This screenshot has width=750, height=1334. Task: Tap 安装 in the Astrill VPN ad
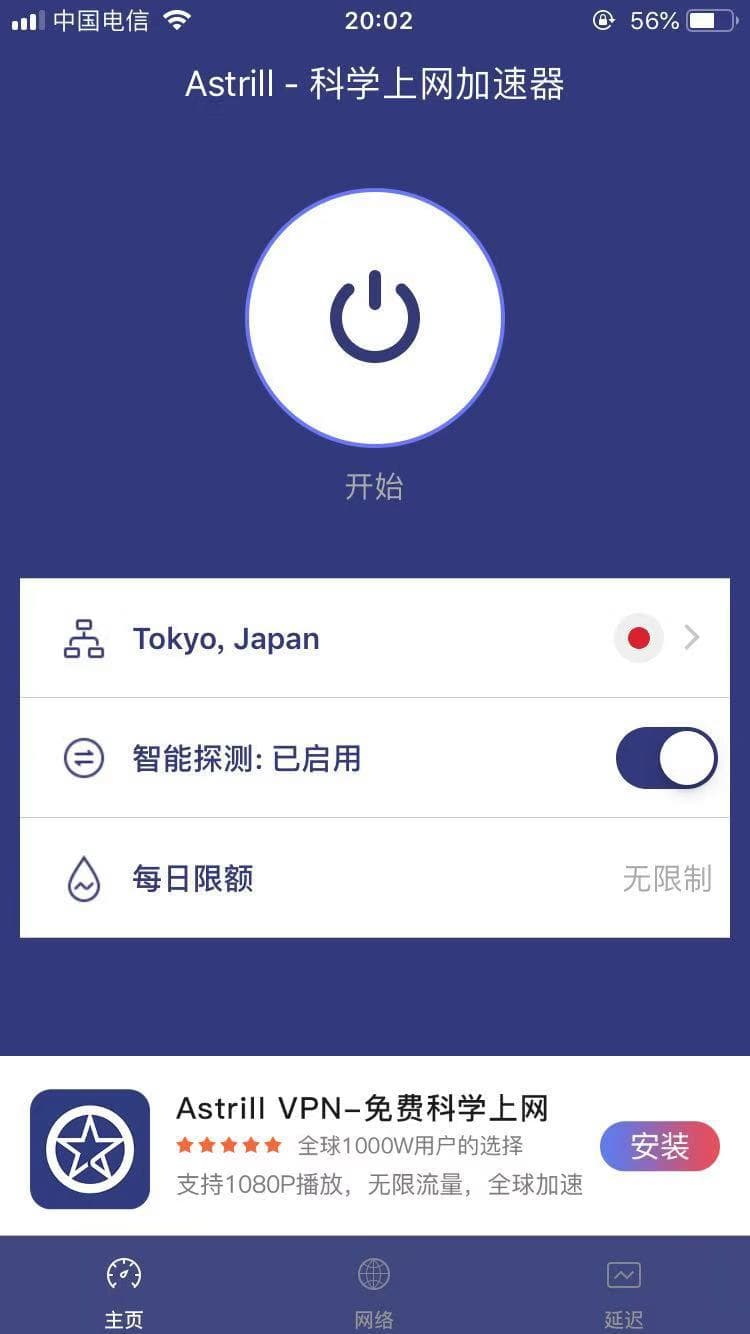[x=660, y=1146]
